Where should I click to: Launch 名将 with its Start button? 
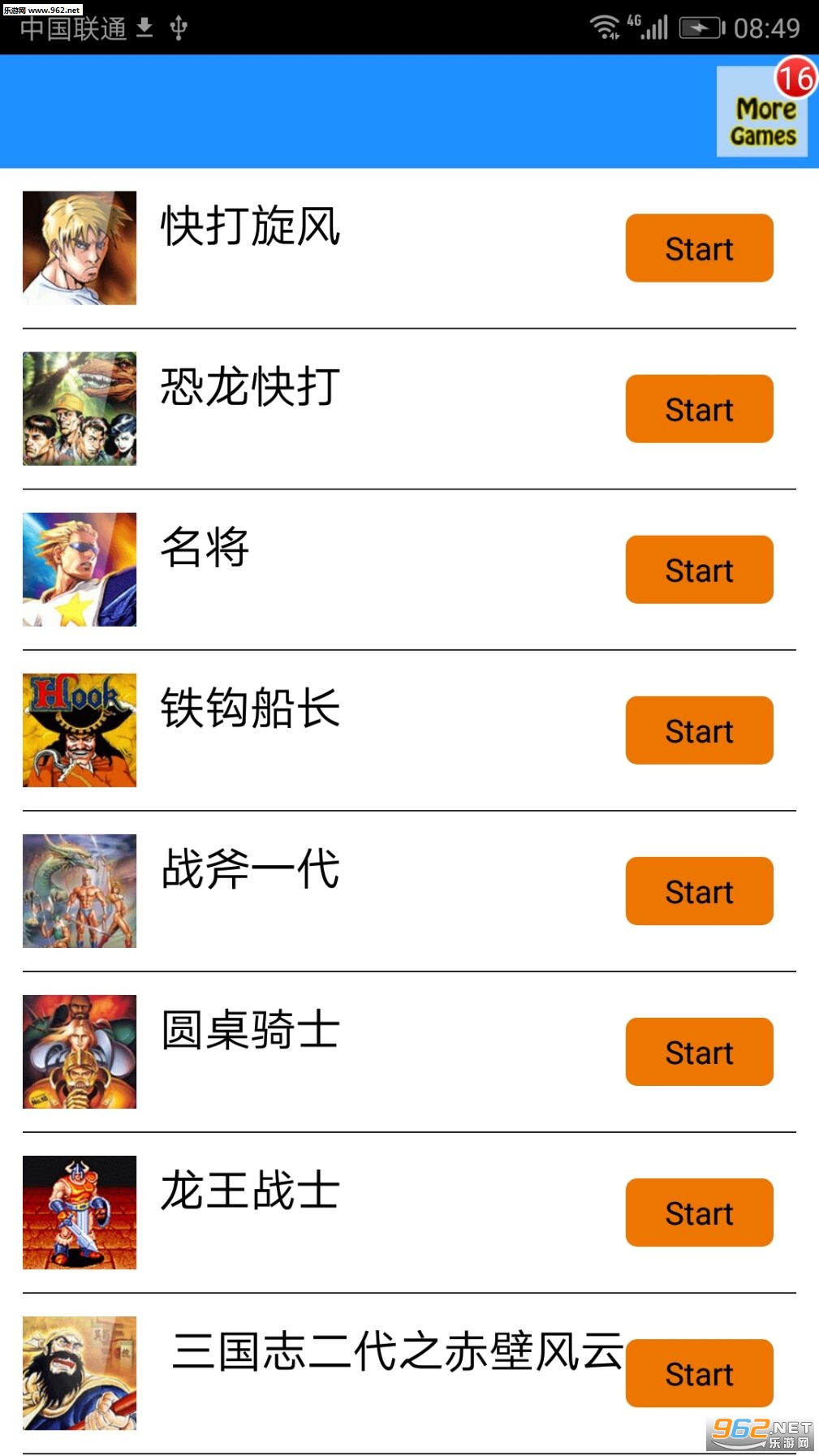(x=699, y=570)
